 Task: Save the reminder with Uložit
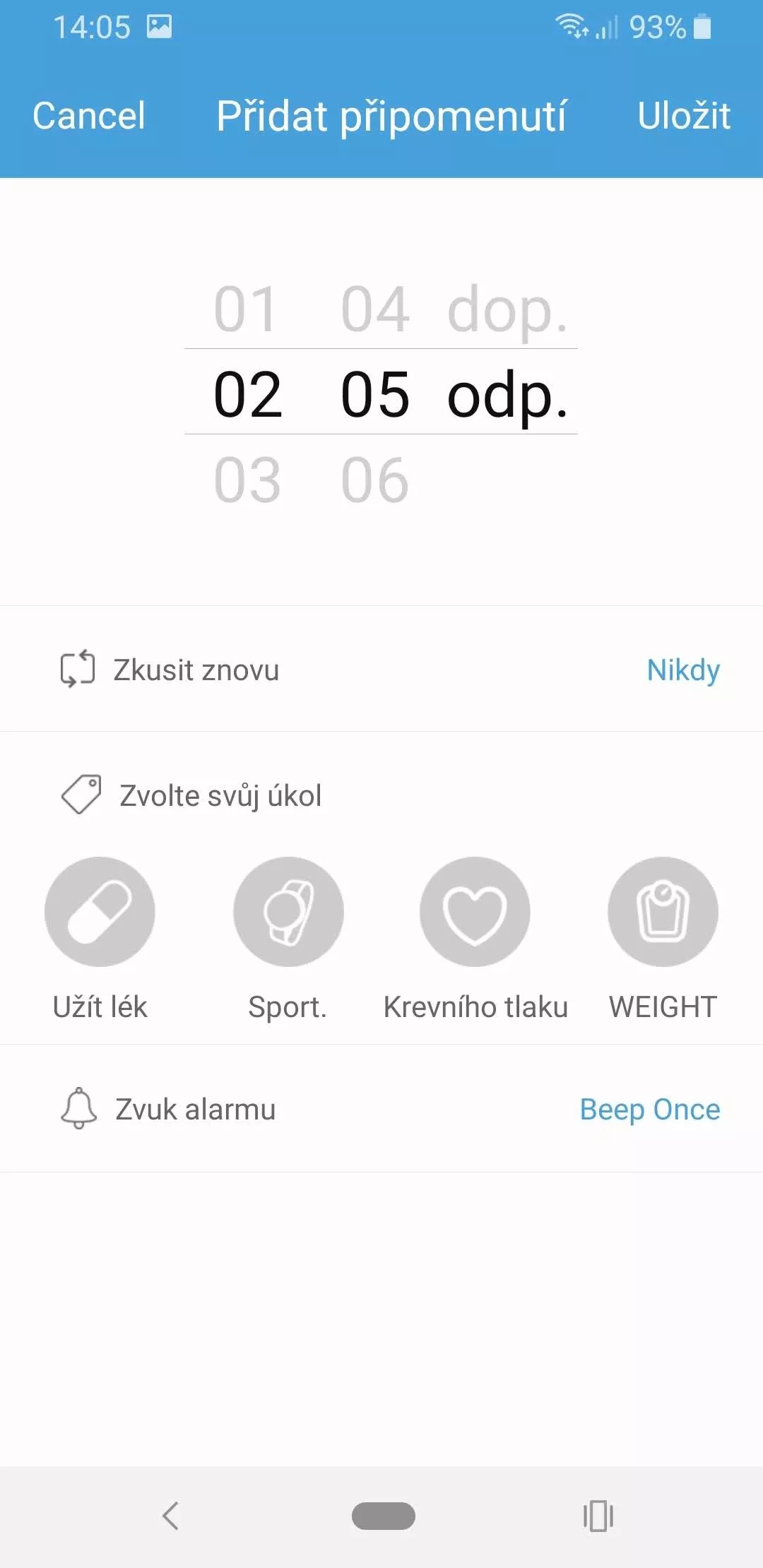tap(684, 116)
